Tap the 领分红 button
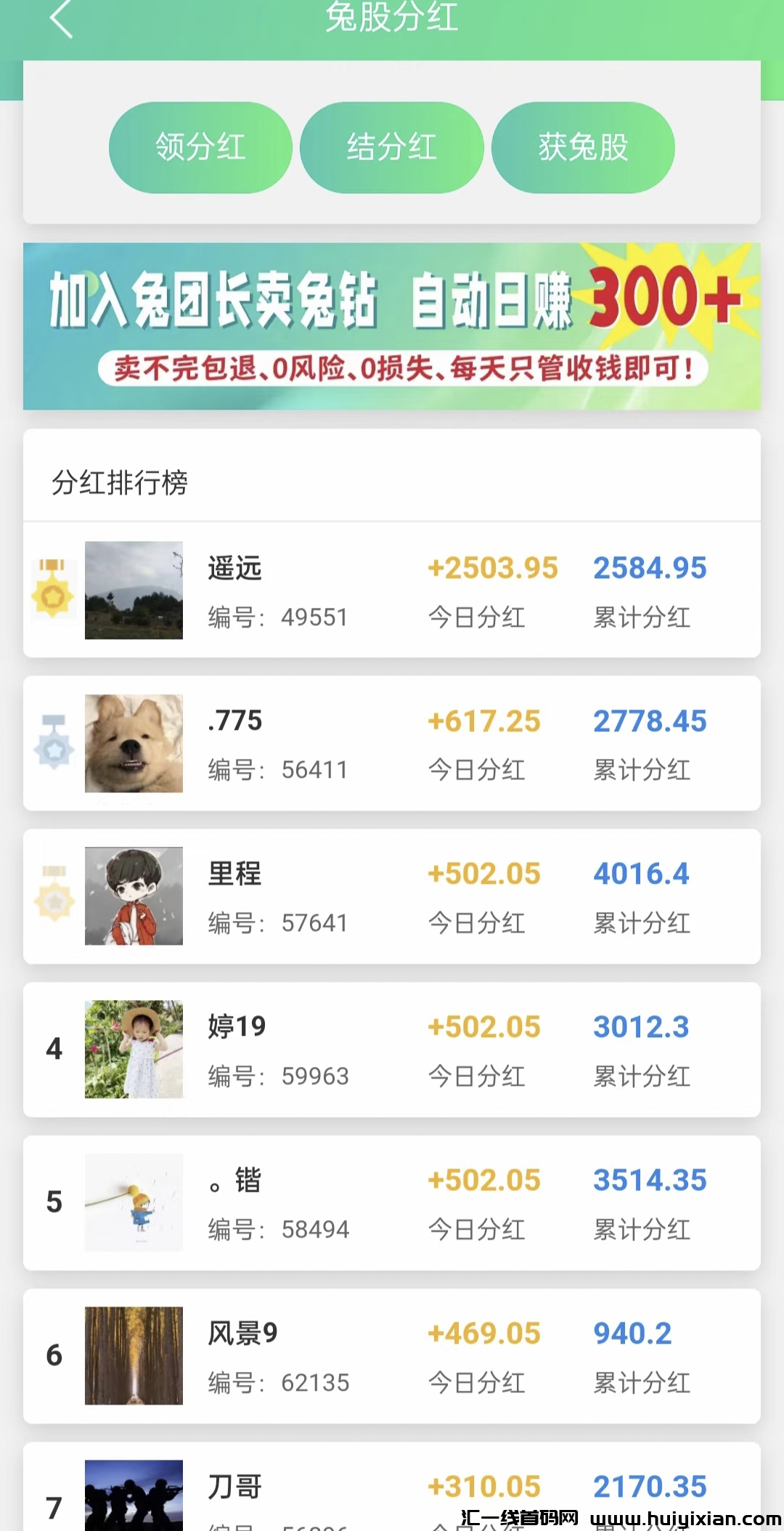The image size is (784, 1531). [200, 147]
